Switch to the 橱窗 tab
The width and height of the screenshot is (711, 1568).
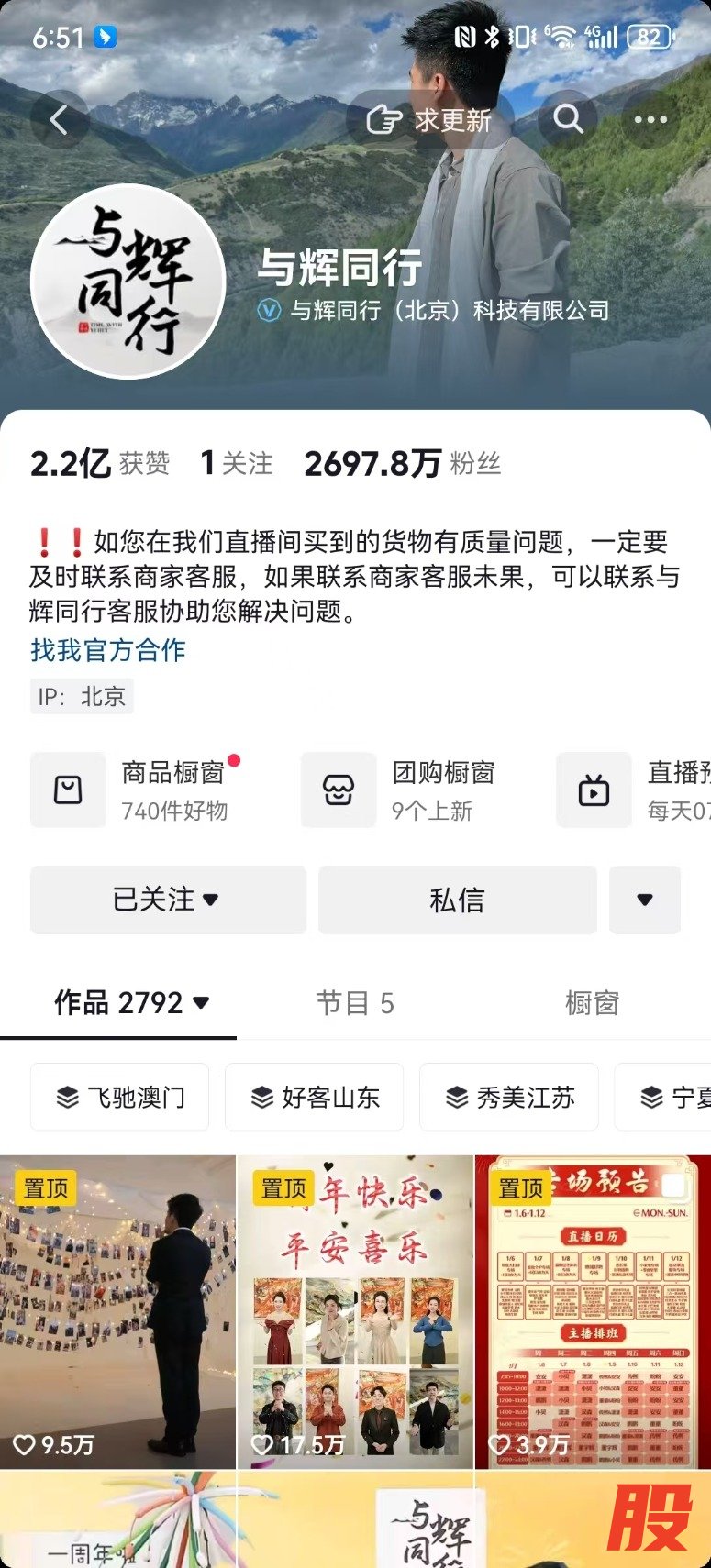[592, 1003]
